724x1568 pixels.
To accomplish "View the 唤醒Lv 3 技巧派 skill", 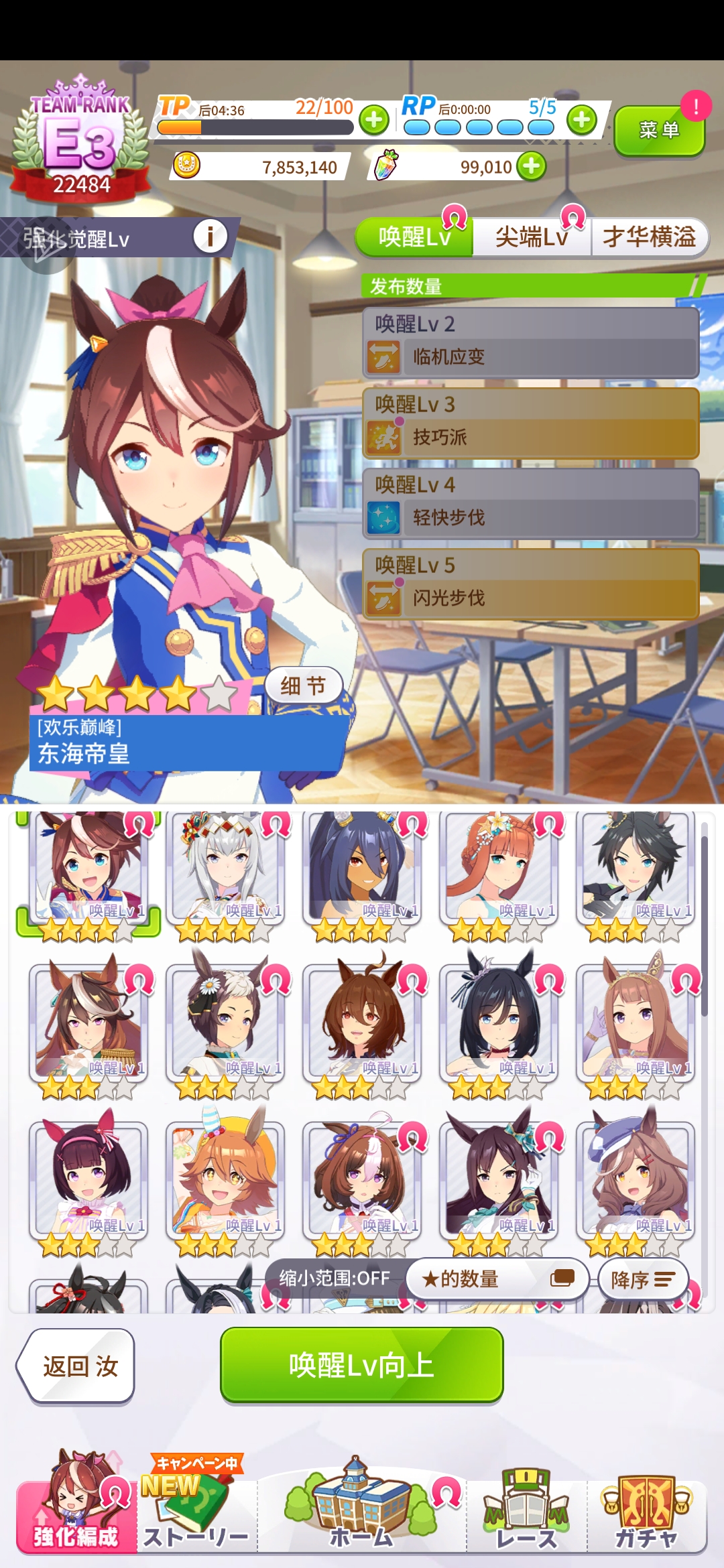I will (x=531, y=423).
